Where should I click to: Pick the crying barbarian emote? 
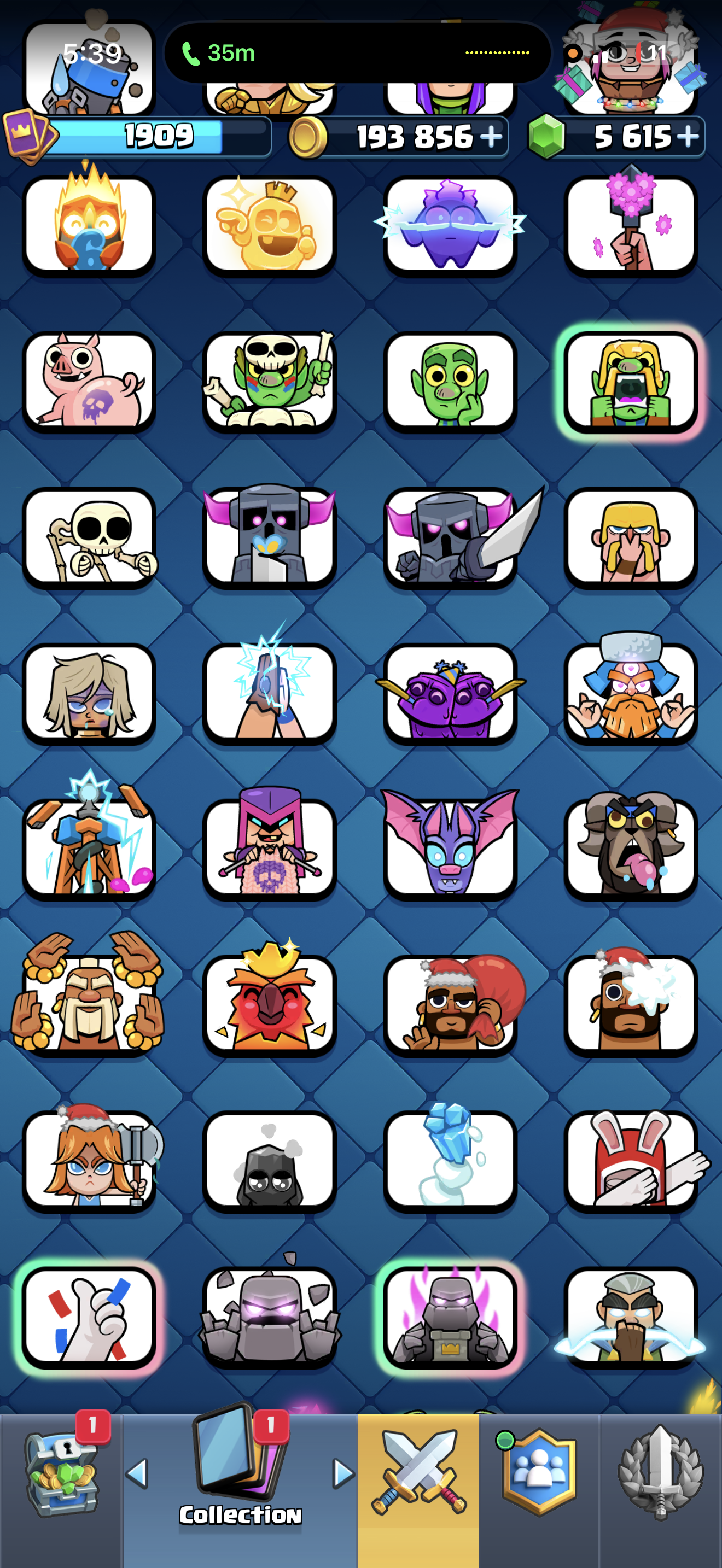pos(631,538)
